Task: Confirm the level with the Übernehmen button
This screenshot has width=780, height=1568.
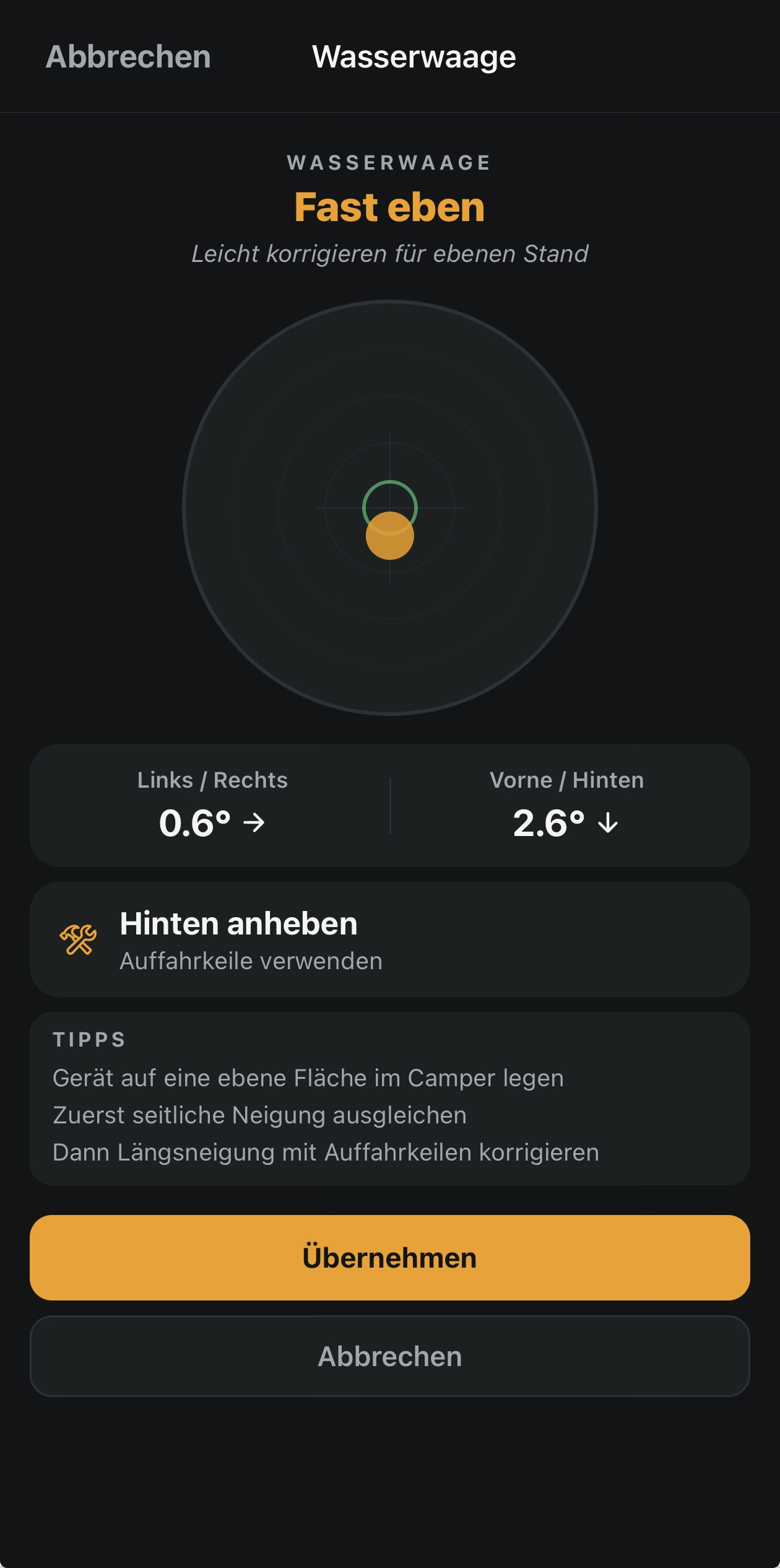Action: point(389,1257)
